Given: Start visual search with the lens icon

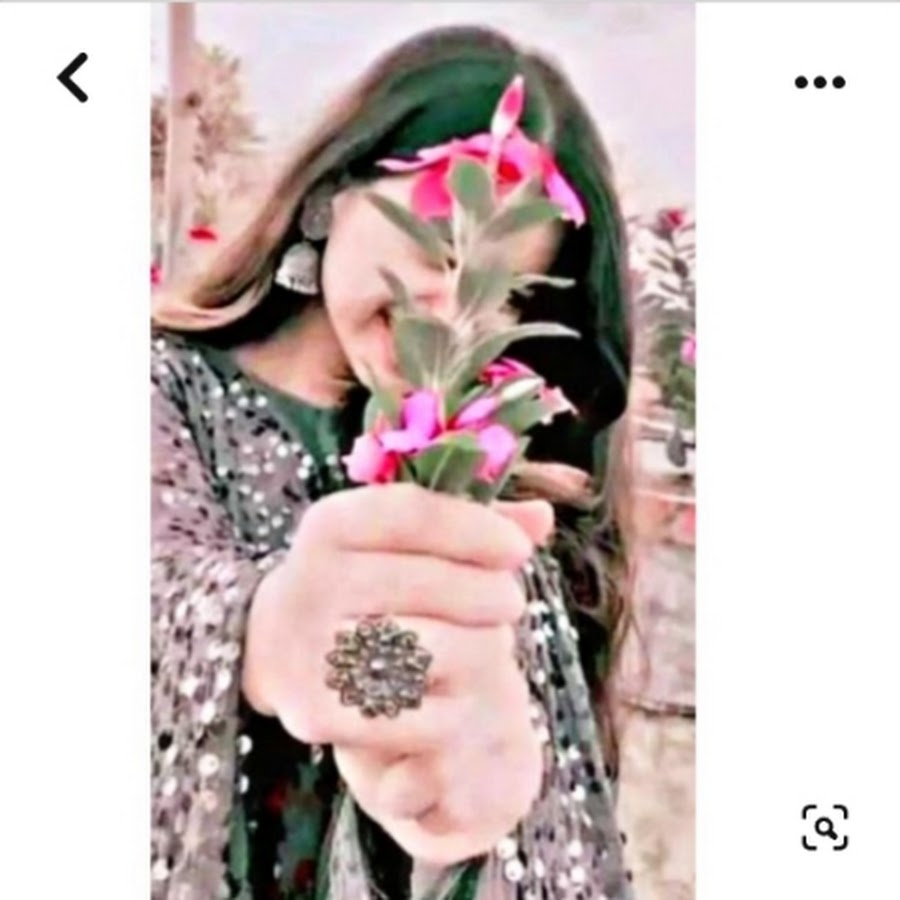Looking at the screenshot, I should [x=825, y=827].
